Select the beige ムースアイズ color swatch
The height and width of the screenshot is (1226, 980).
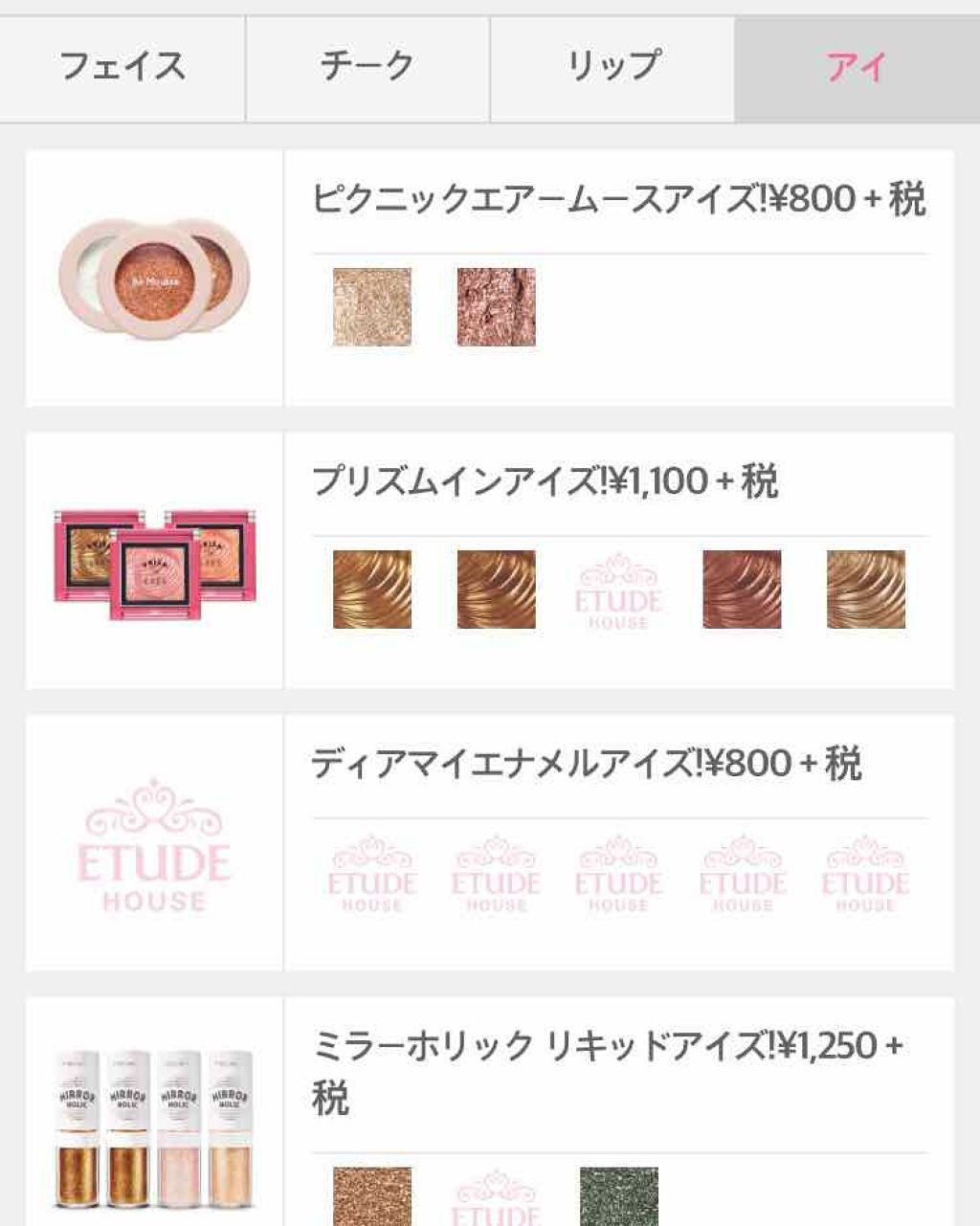372,306
